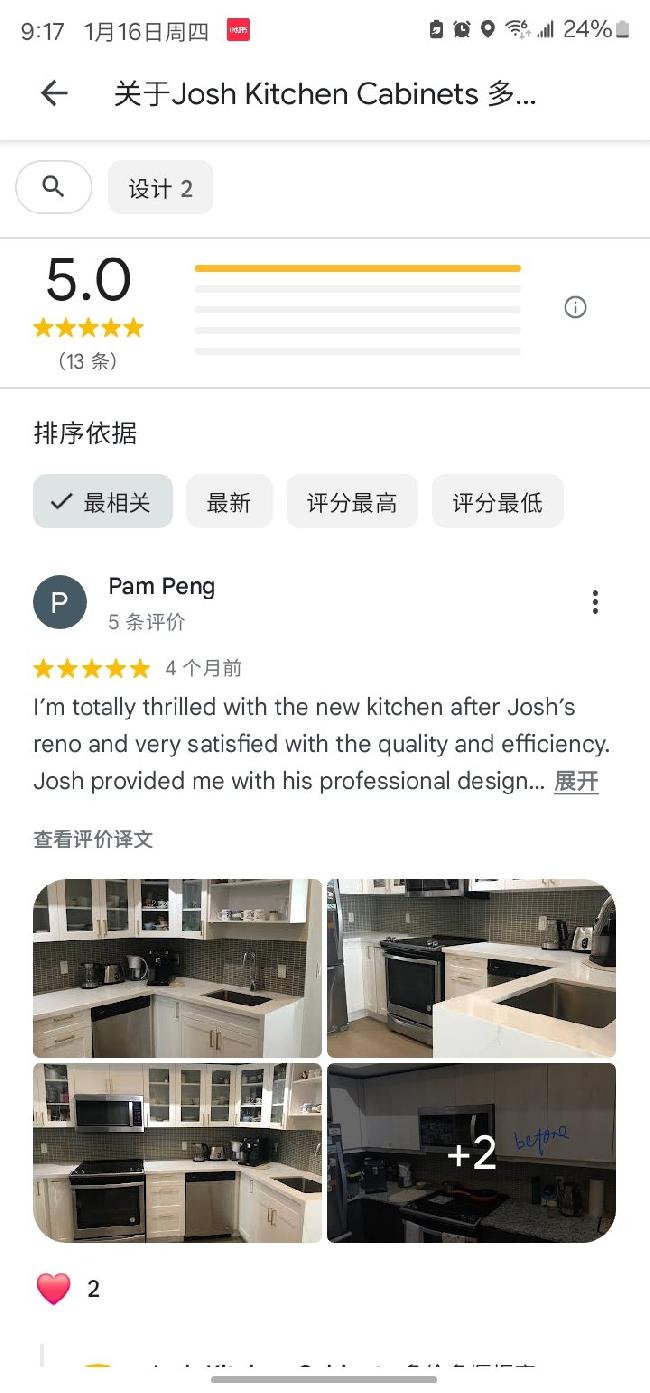Open the review search button
Viewport: 650px width, 1393px height.
(x=54, y=187)
